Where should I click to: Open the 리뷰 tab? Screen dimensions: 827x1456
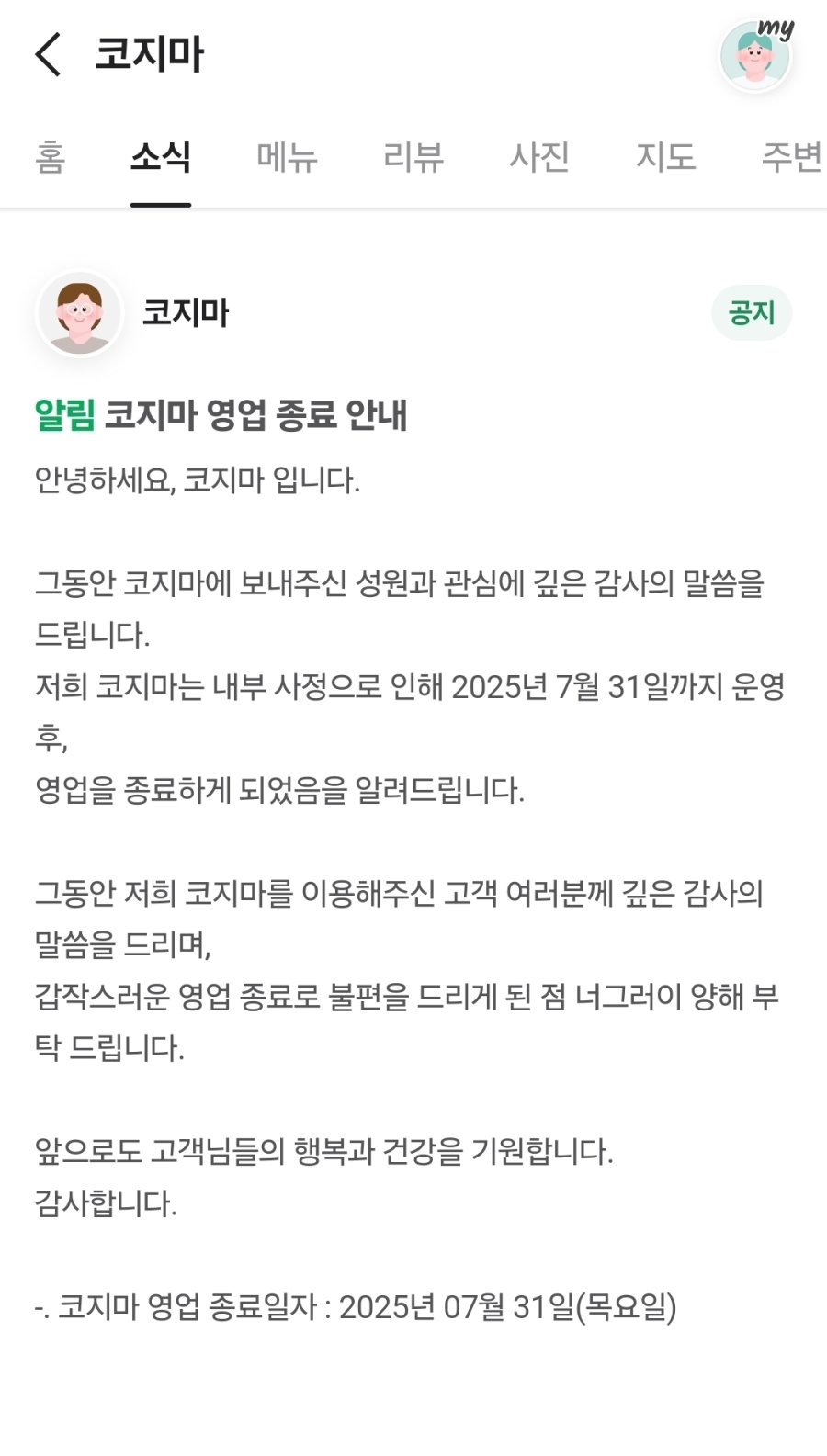point(413,157)
